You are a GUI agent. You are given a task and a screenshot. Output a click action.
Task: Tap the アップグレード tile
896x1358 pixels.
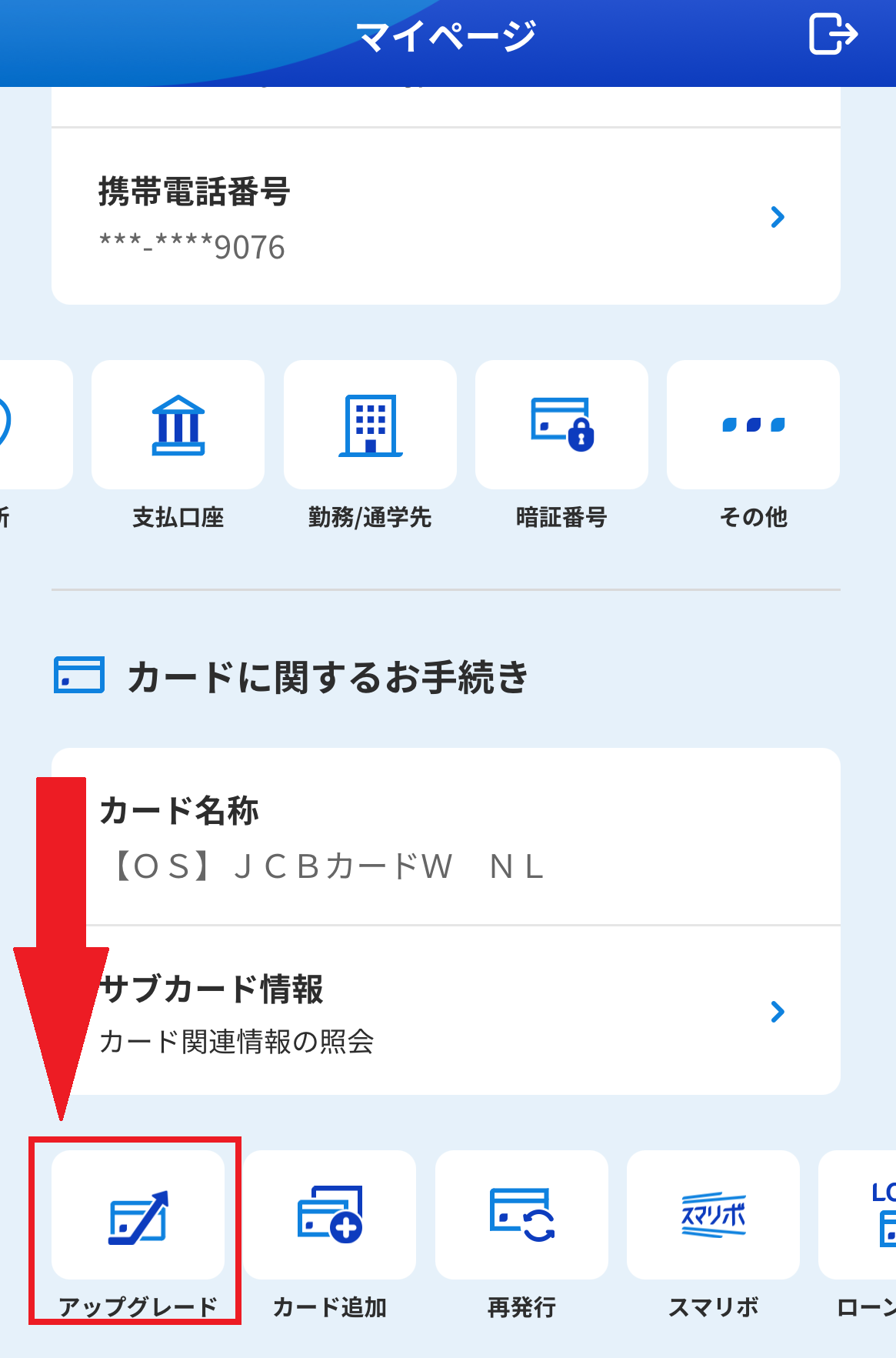point(138,1216)
